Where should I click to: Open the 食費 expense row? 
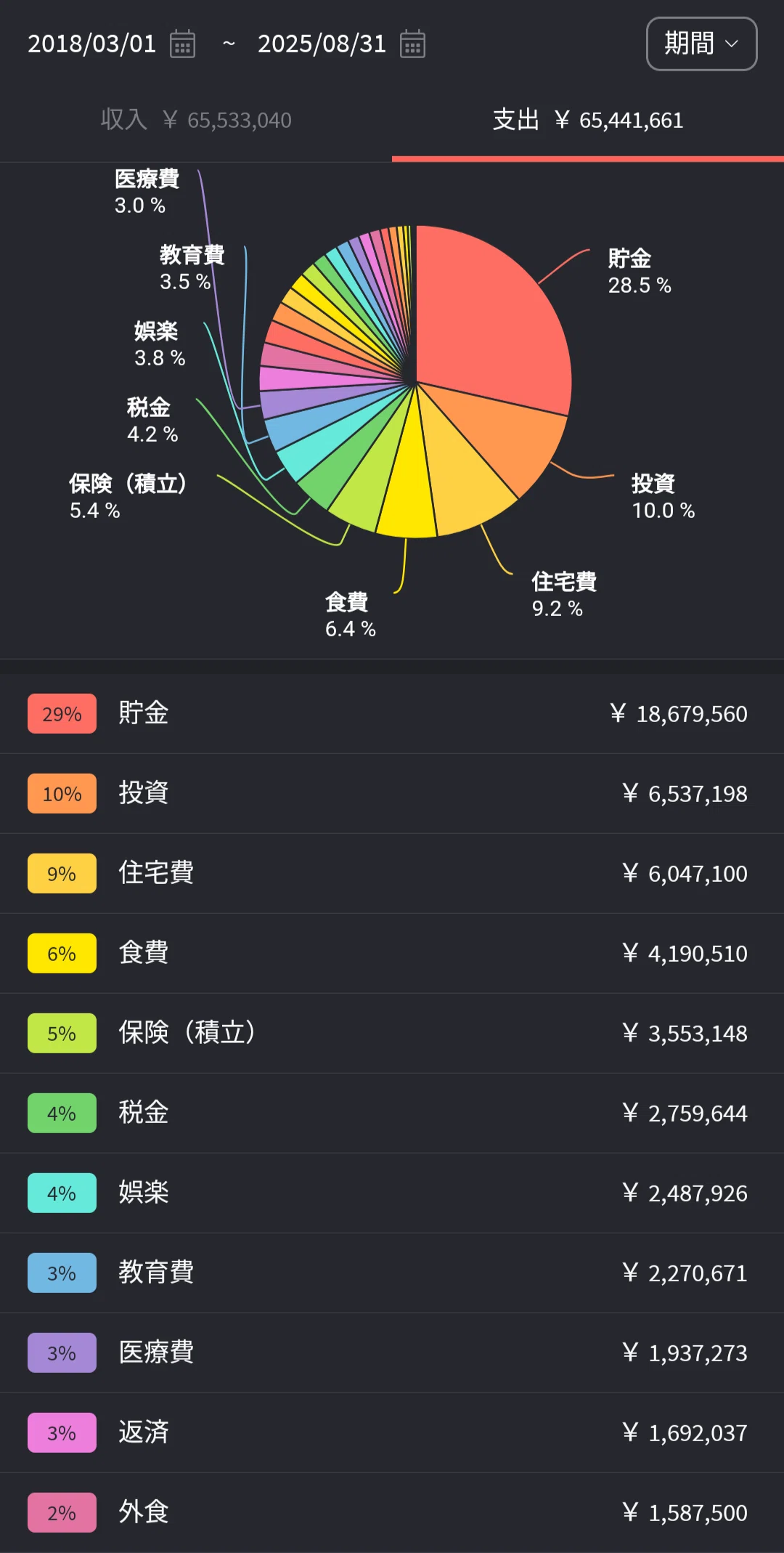[392, 953]
